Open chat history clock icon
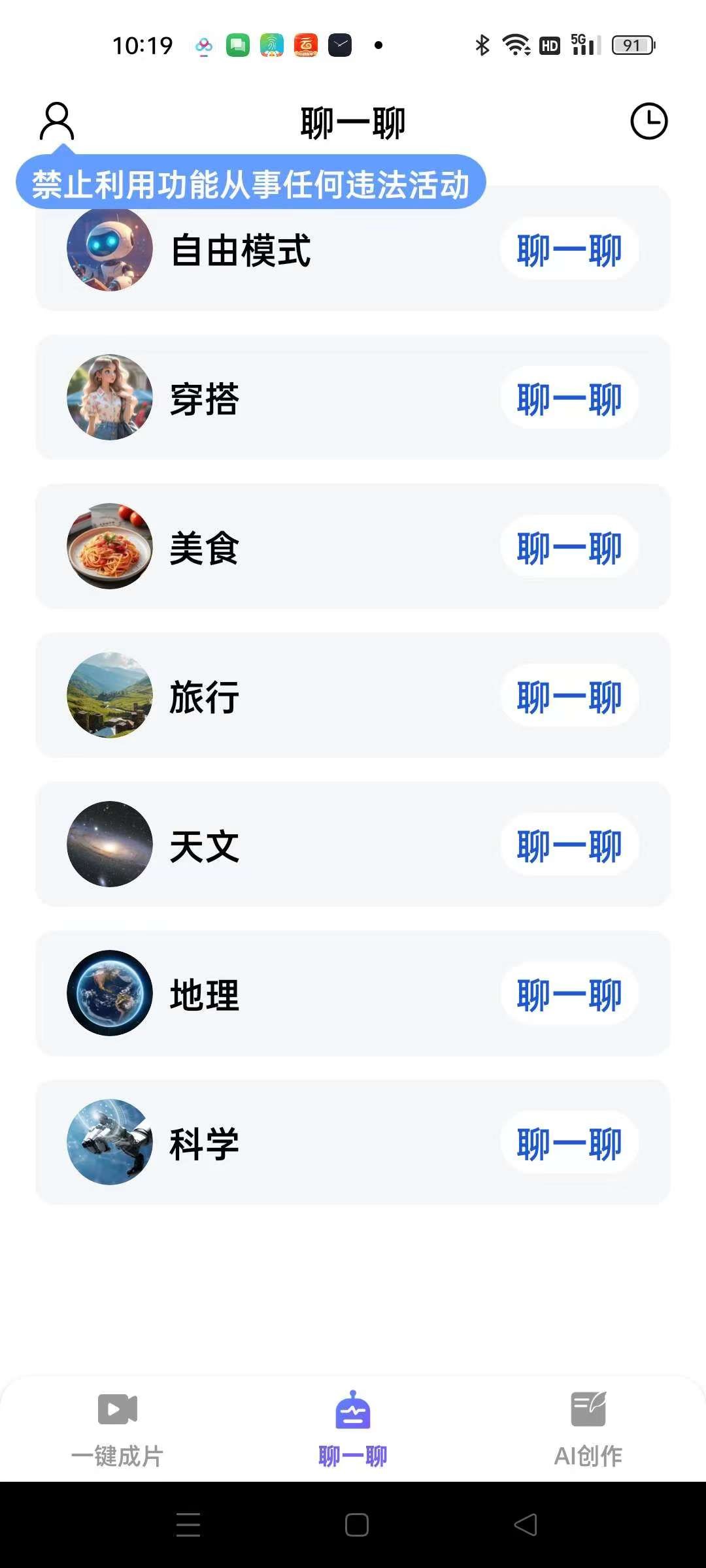 [648, 121]
